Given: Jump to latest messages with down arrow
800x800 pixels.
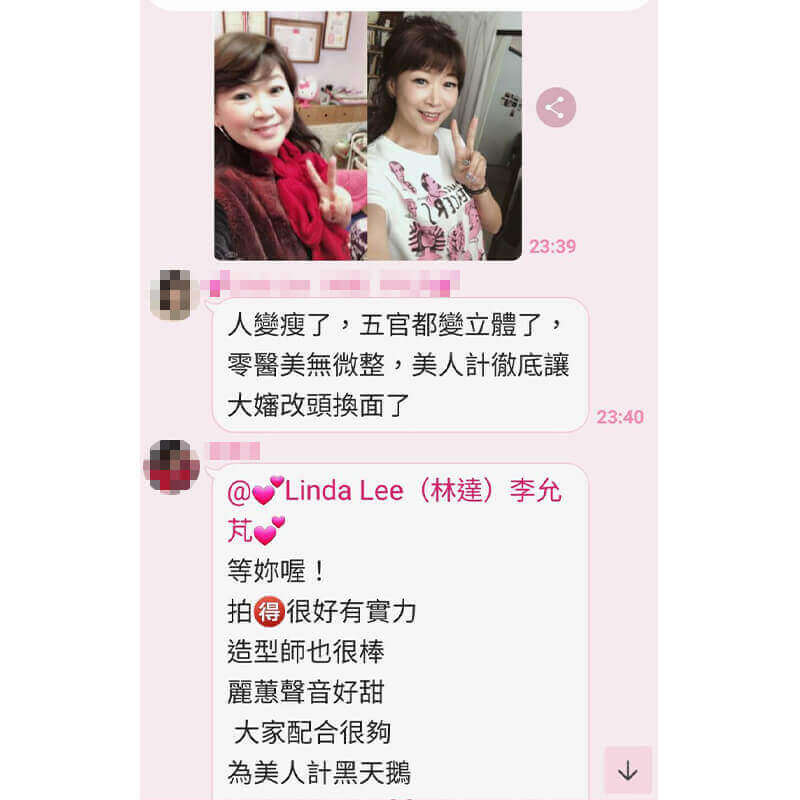Looking at the screenshot, I should point(628,770).
